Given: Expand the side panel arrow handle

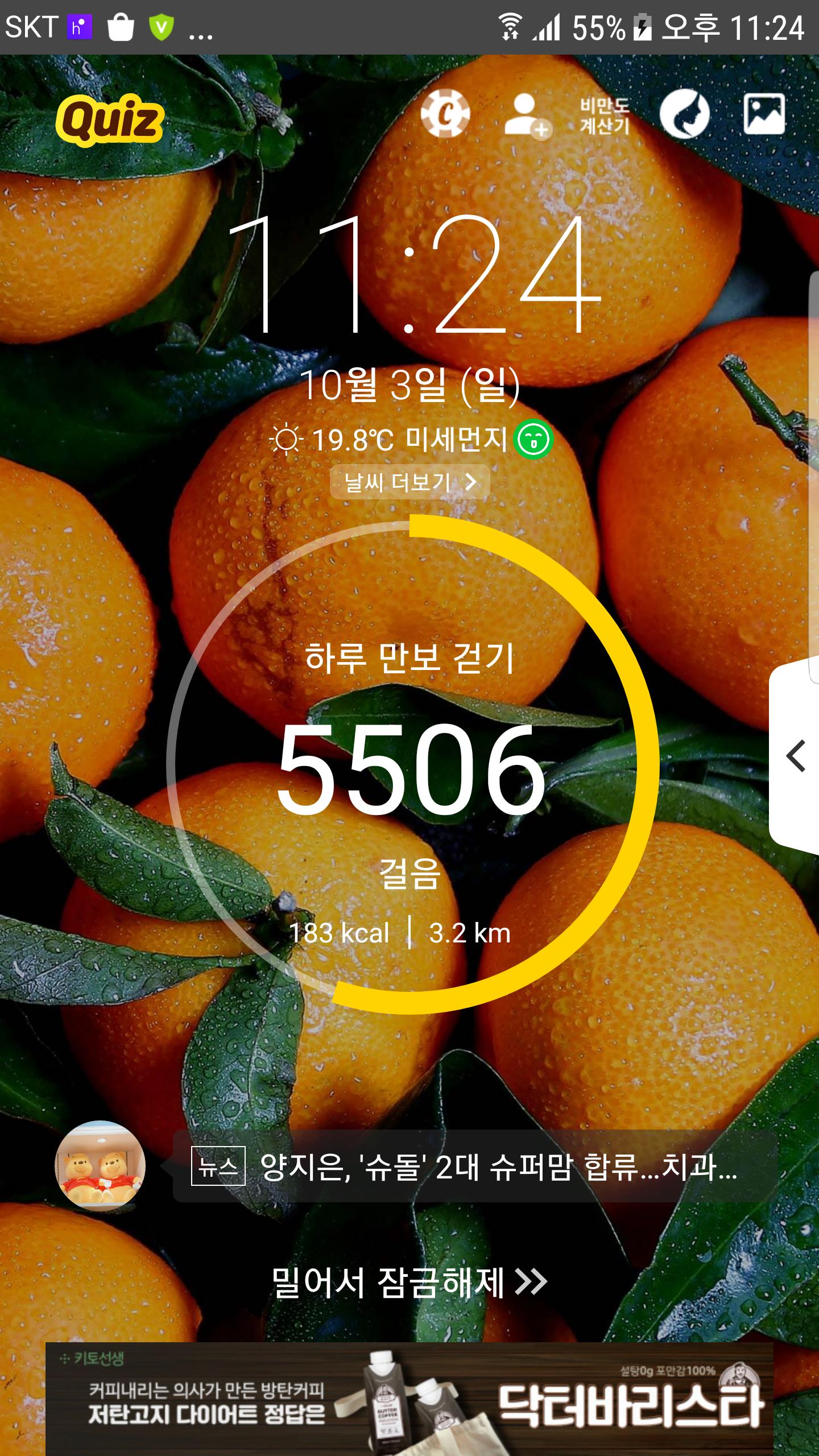Looking at the screenshot, I should pyautogui.click(x=796, y=757).
